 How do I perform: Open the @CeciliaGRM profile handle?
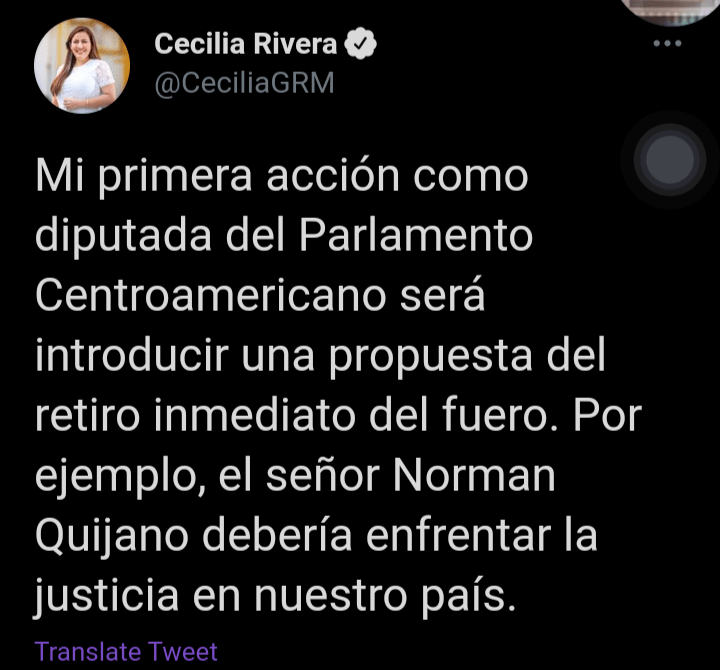click(x=243, y=84)
